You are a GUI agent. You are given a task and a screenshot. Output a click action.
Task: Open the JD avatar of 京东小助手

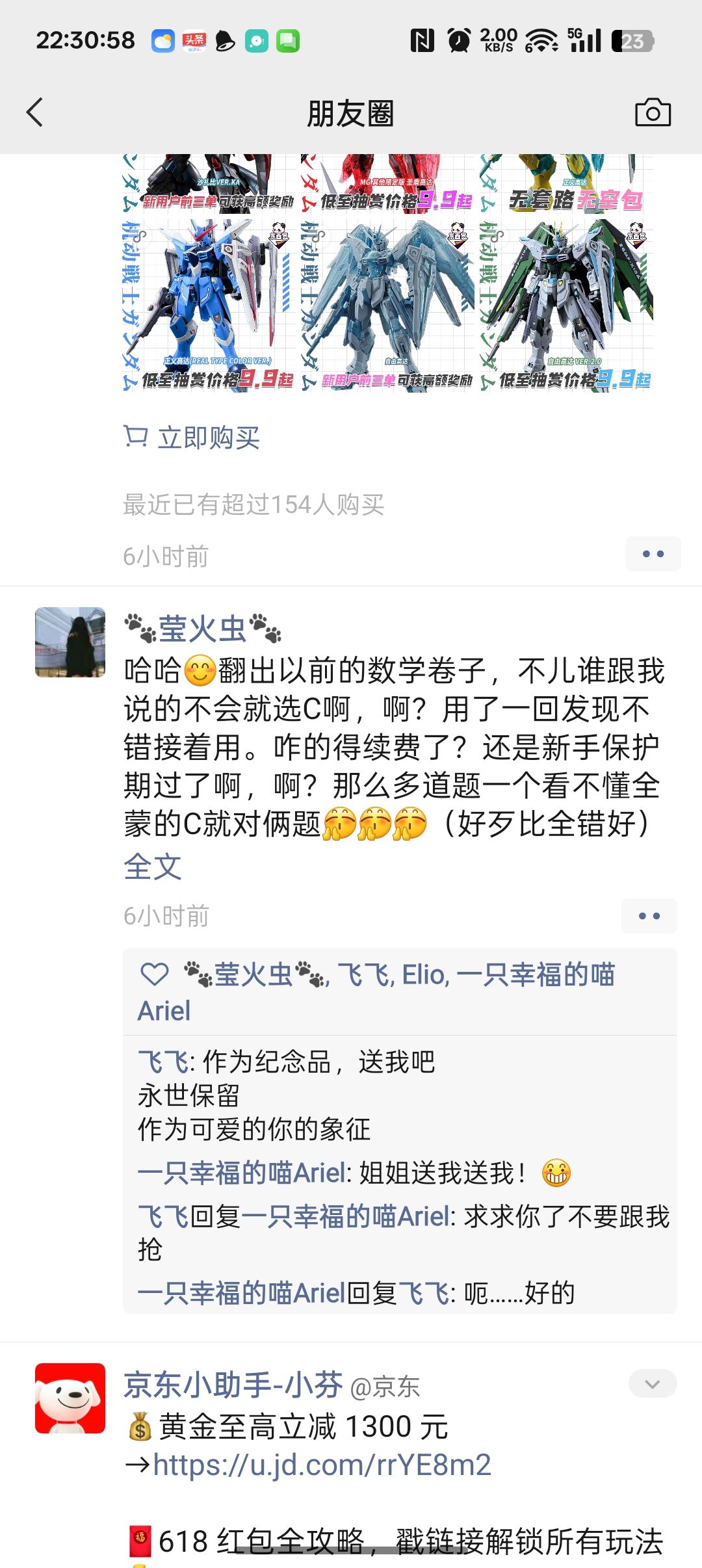70,1398
